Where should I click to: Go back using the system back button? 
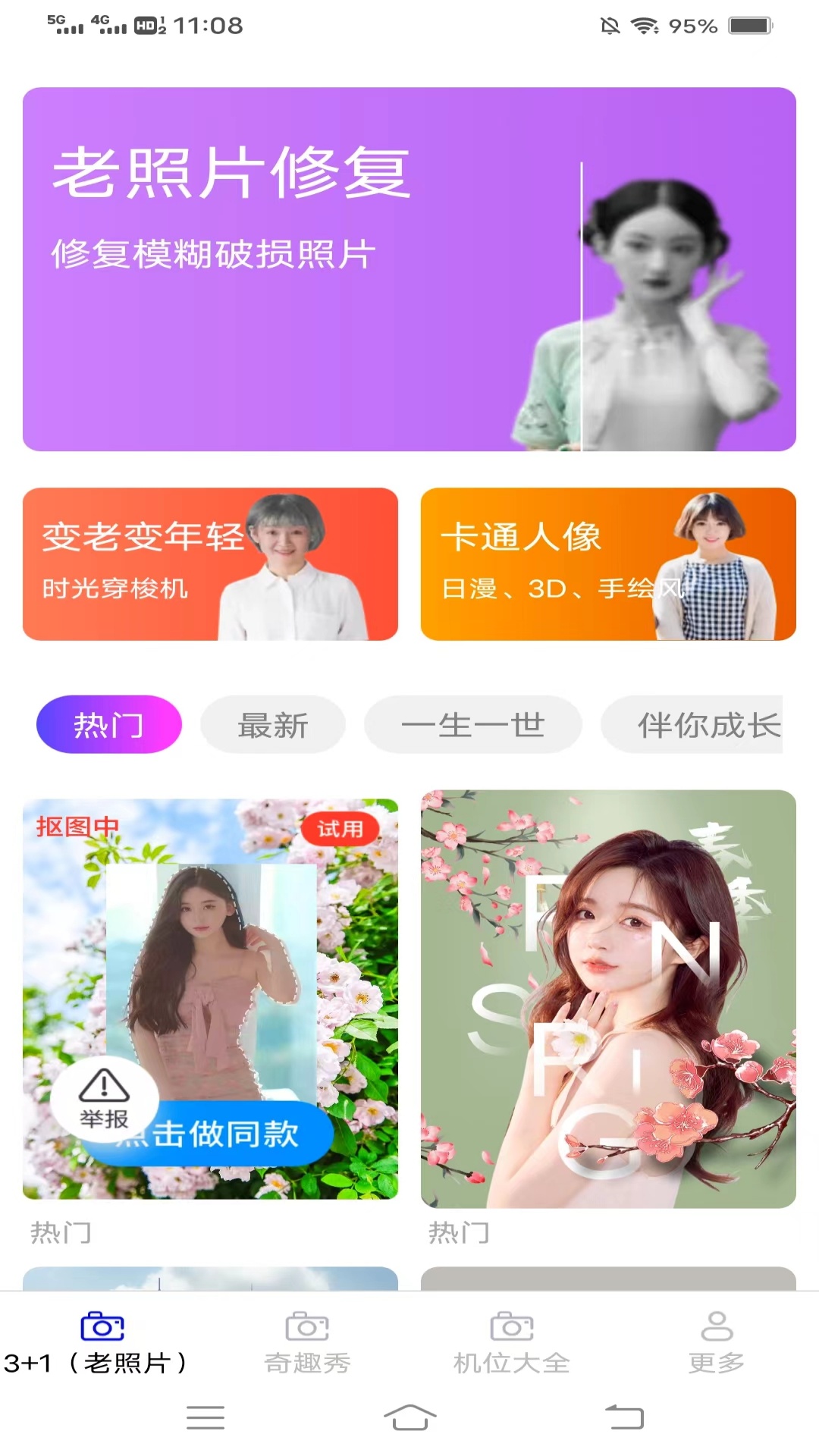623,1417
